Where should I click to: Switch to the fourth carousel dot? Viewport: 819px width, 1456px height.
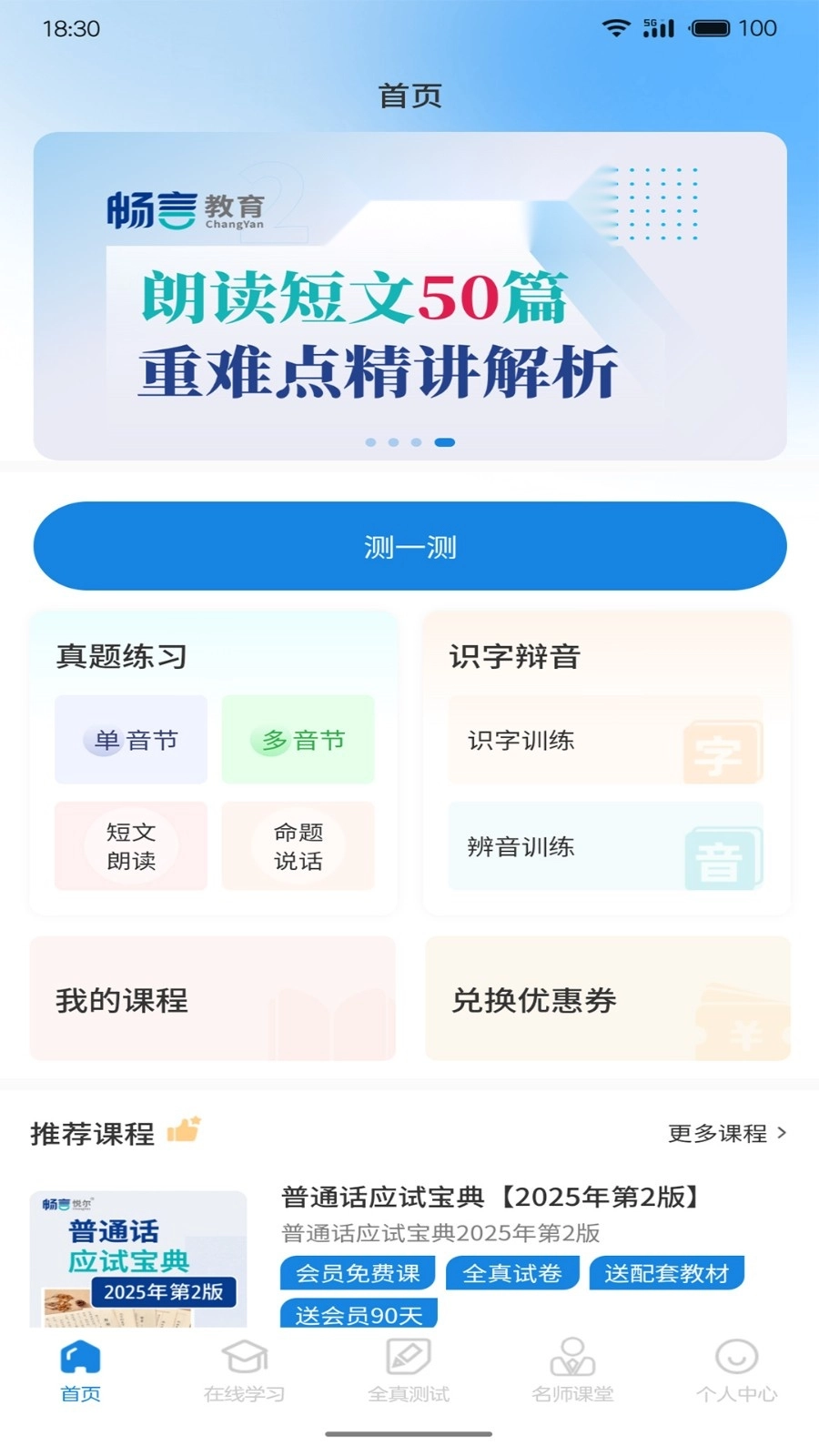click(x=445, y=442)
